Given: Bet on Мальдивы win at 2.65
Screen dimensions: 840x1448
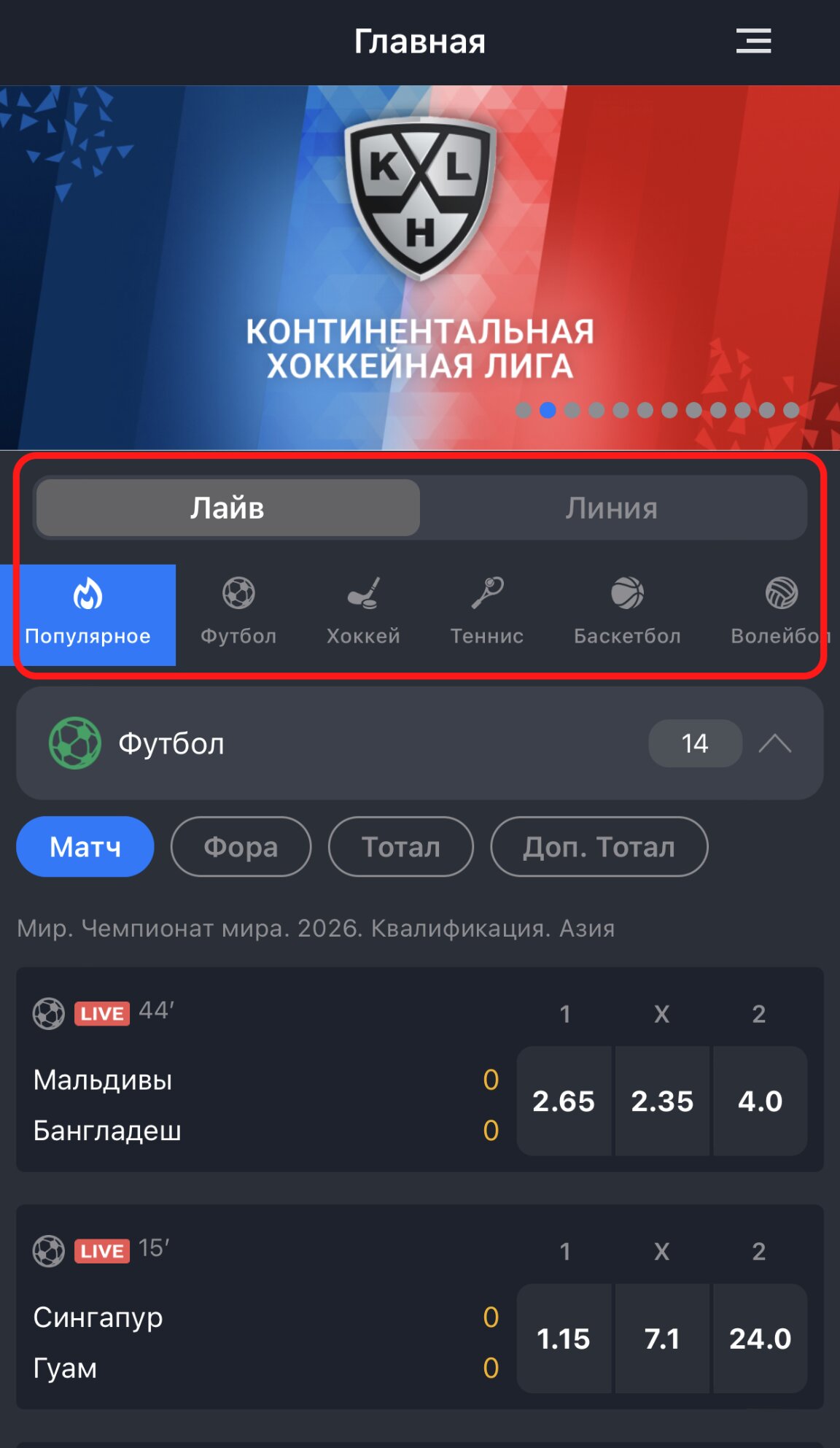Looking at the screenshot, I should [564, 1101].
